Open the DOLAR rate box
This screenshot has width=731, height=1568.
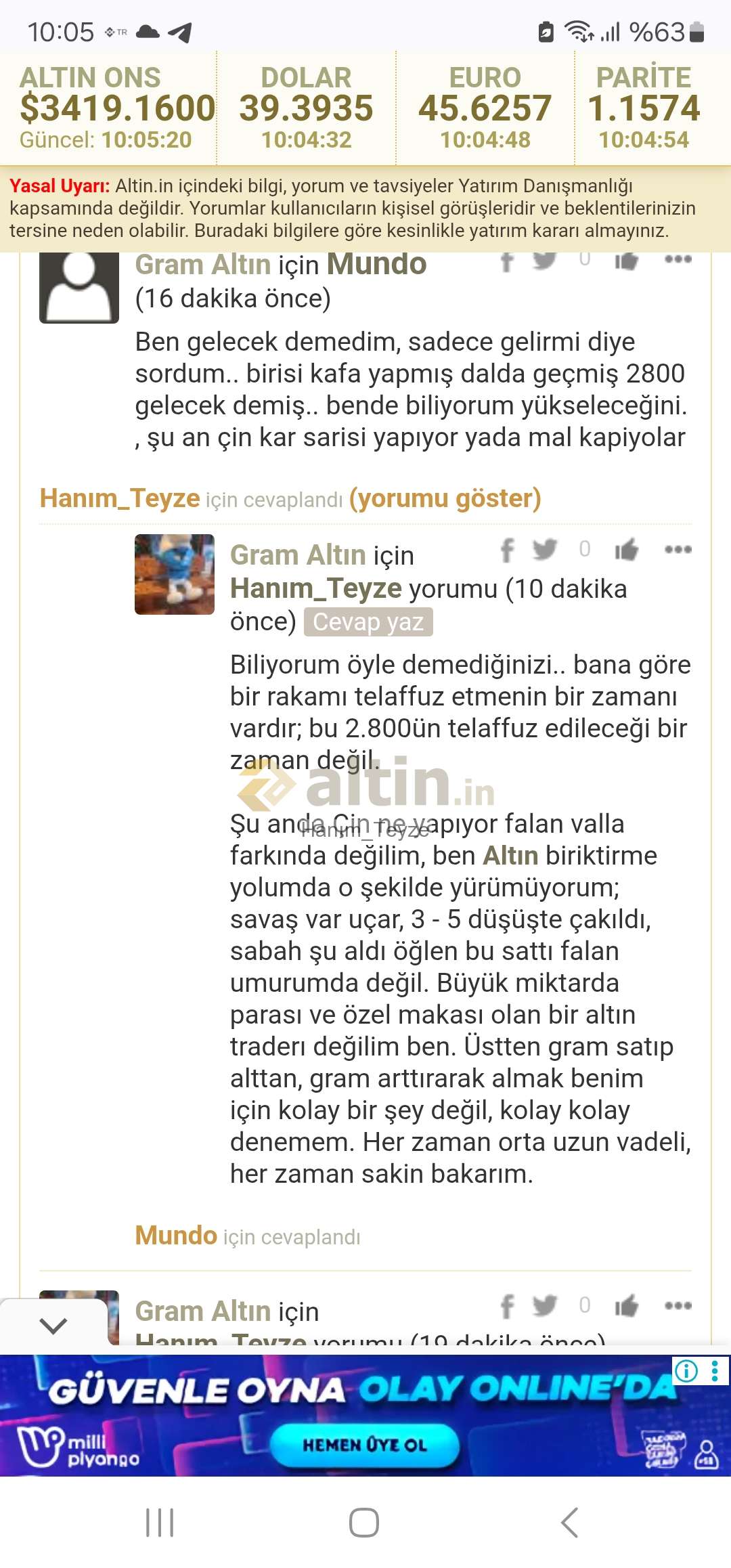coord(306,108)
